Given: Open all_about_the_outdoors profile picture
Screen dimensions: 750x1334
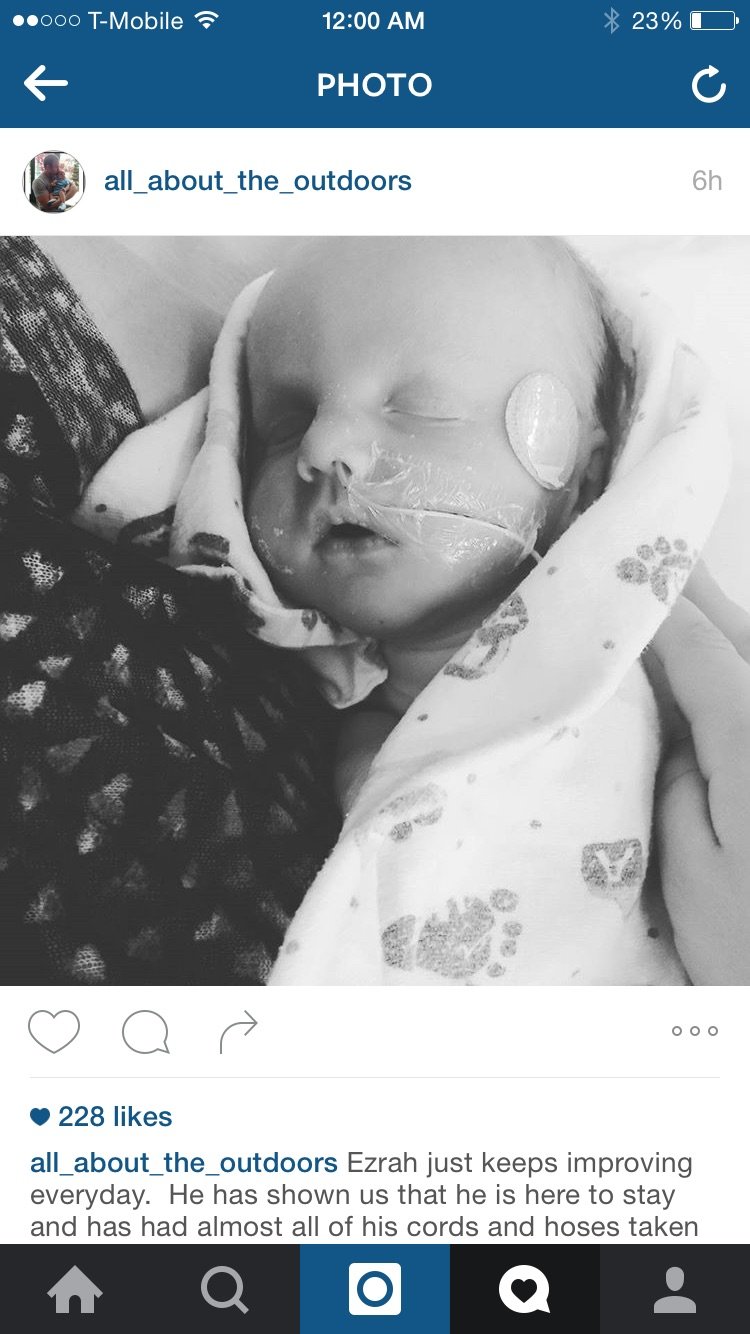Looking at the screenshot, I should tap(54, 181).
